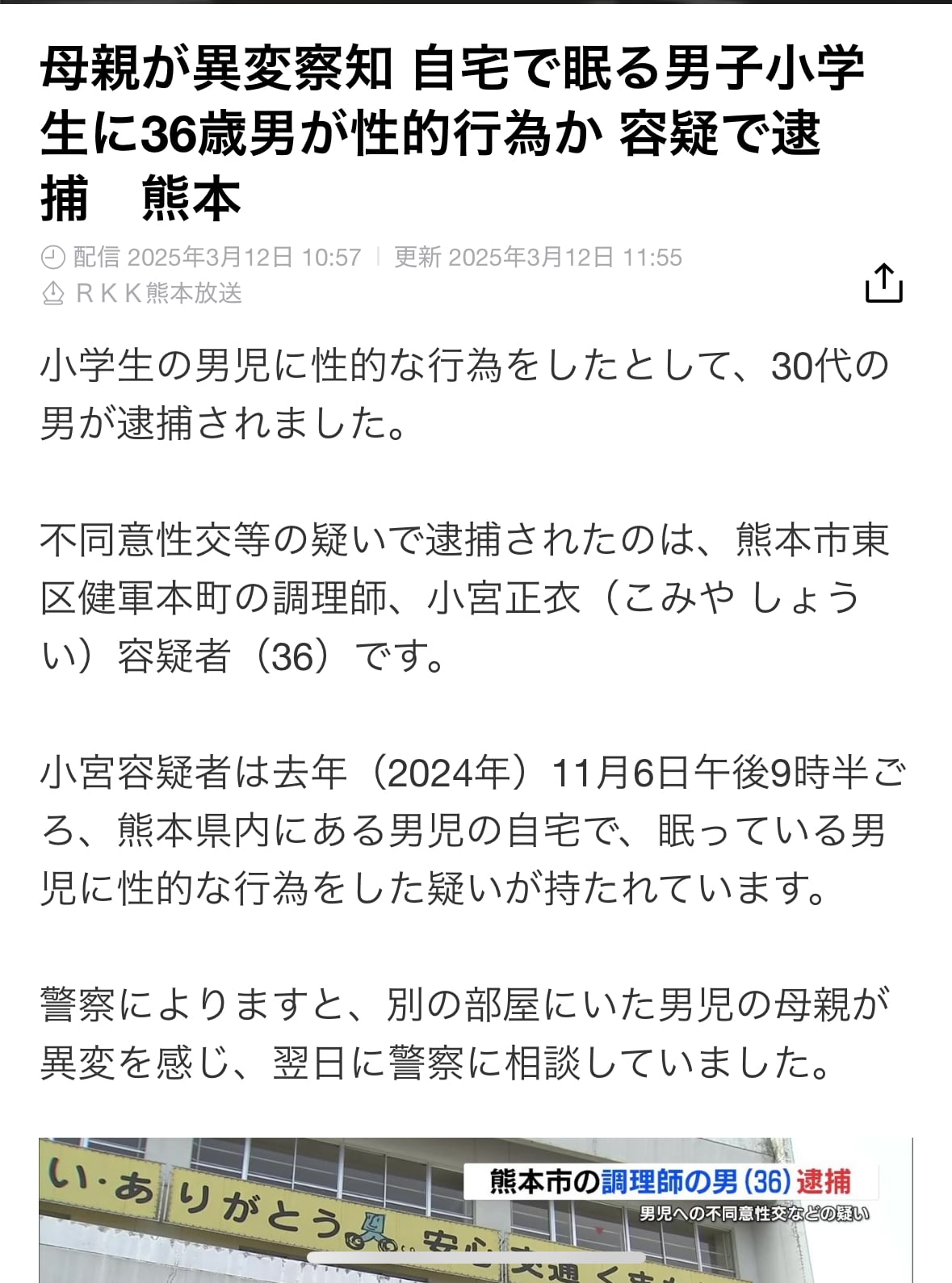Share this article via the share icon

(x=883, y=283)
